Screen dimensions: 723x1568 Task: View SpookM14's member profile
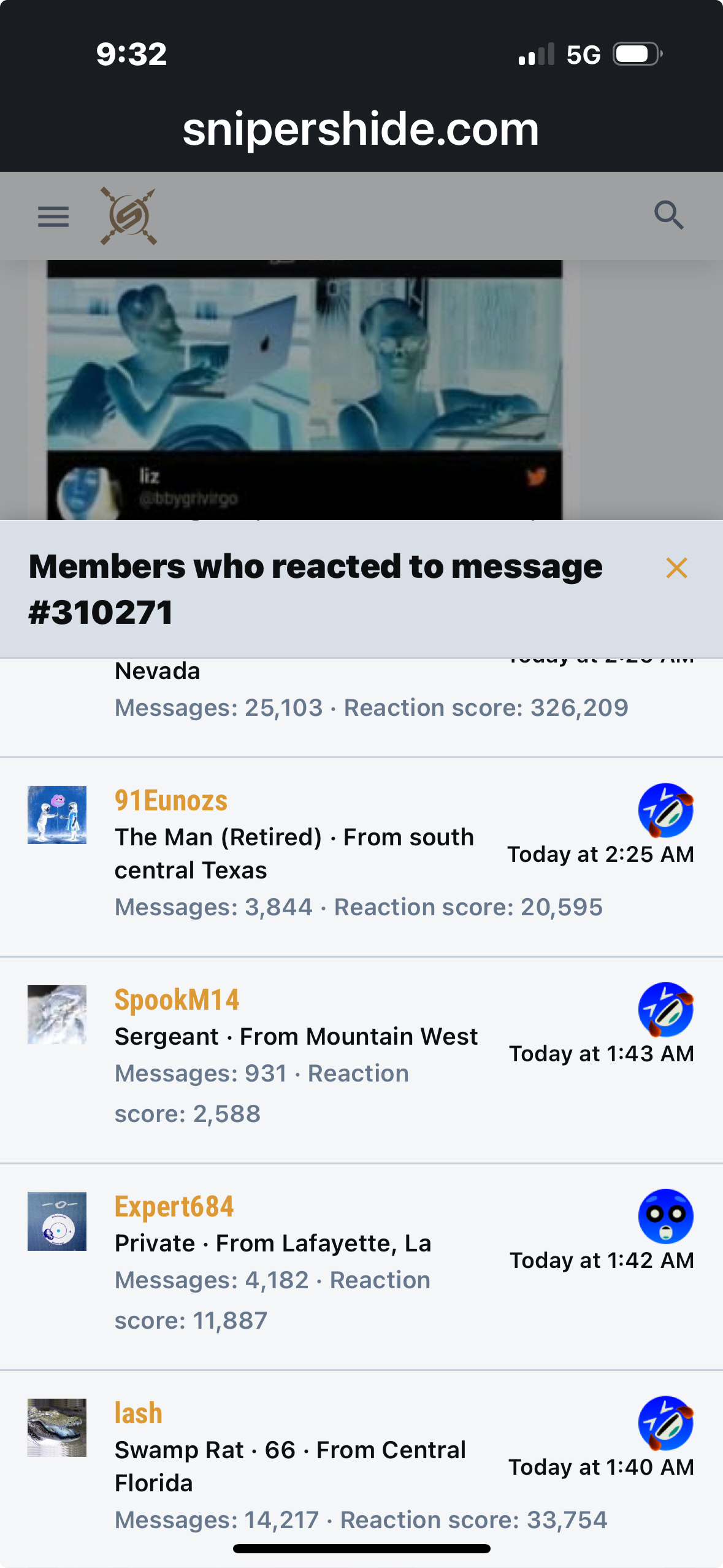pyautogui.click(x=177, y=1000)
